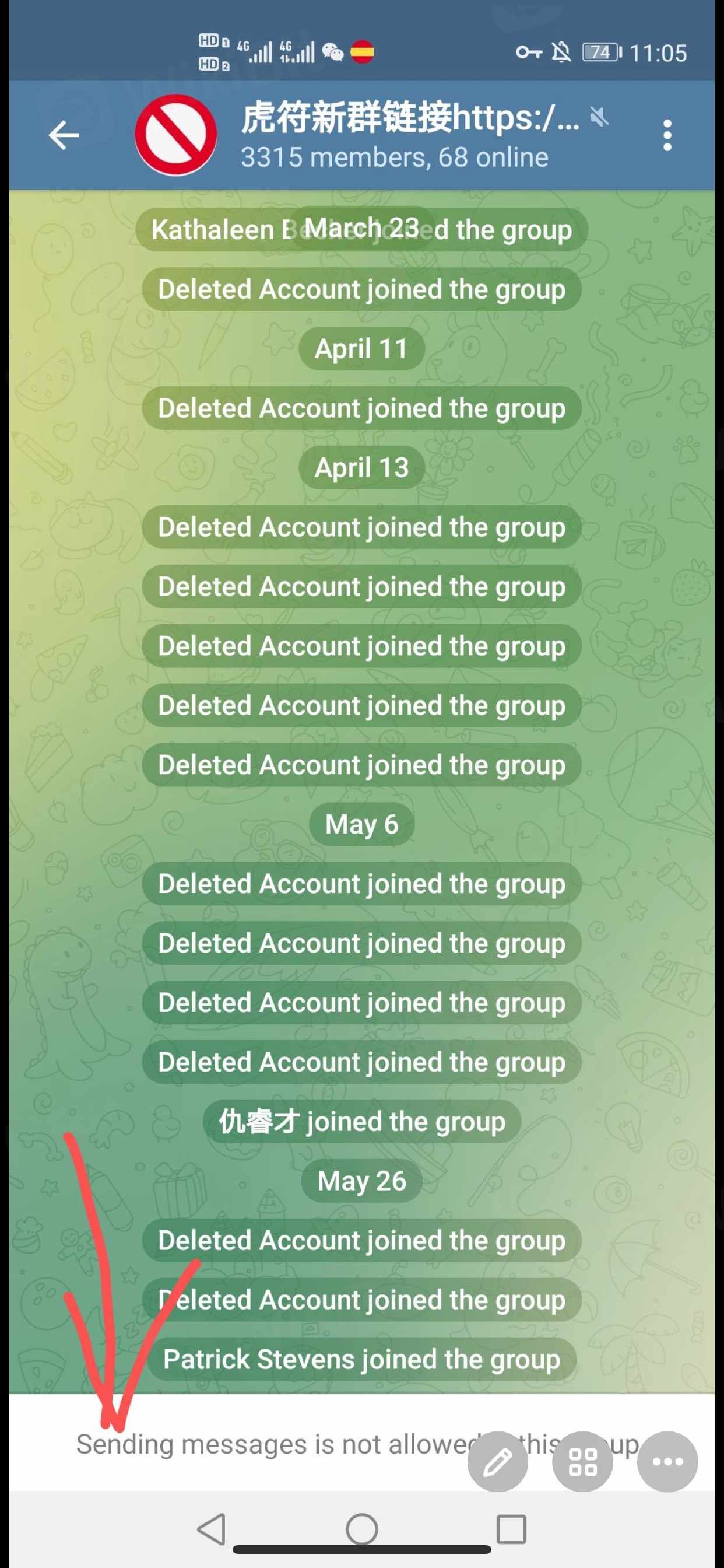This screenshot has height=1568, width=724.
Task: Tap the floating four-square grid button
Action: 582,1461
